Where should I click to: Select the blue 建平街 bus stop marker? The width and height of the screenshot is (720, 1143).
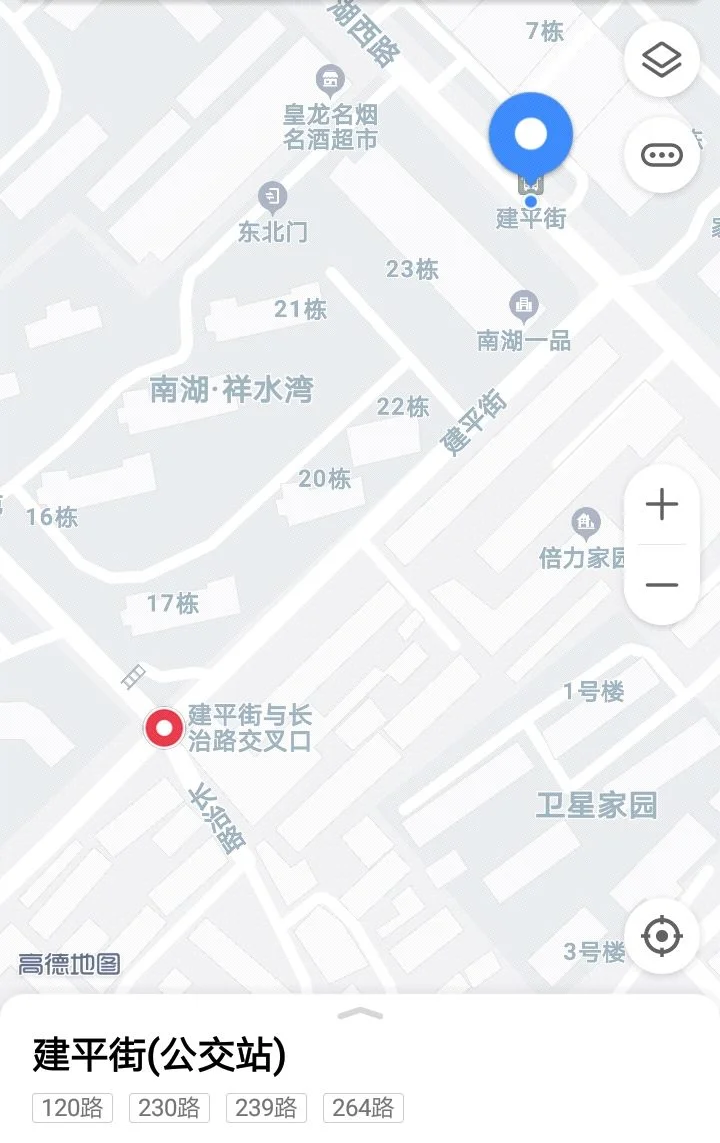pos(529,135)
